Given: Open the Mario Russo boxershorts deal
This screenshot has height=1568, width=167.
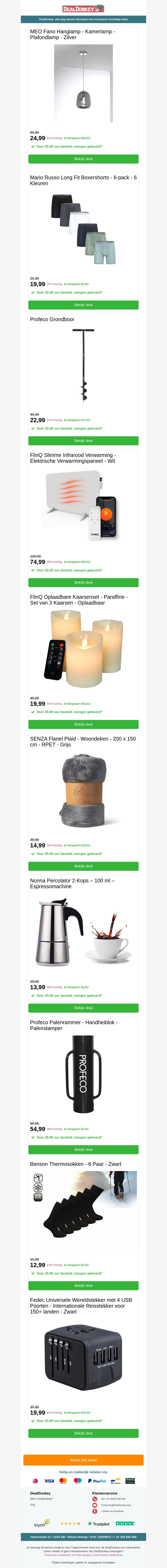Looking at the screenshot, I should coord(83,305).
